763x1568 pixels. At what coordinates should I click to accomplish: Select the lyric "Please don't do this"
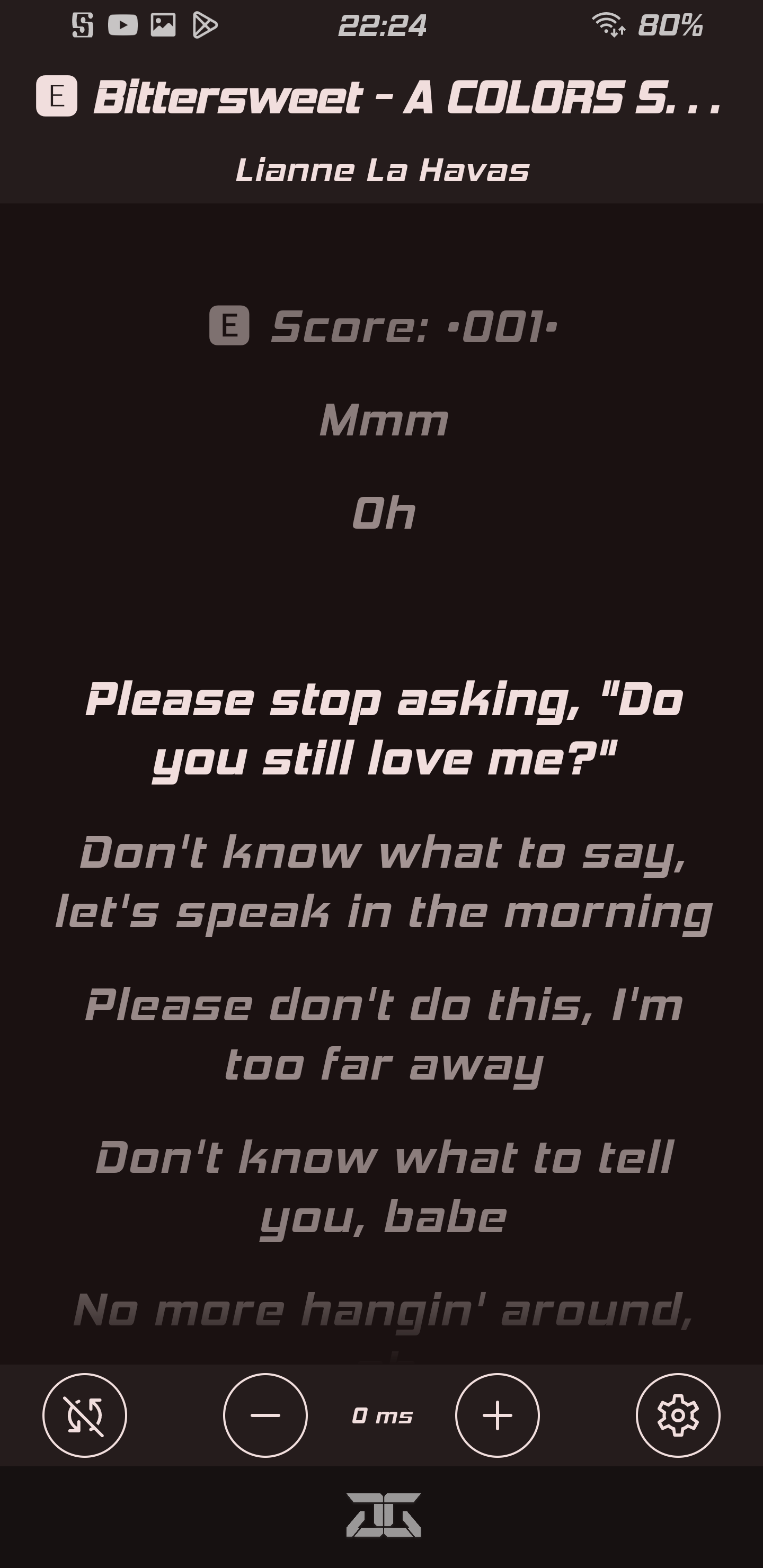pyautogui.click(x=384, y=1036)
